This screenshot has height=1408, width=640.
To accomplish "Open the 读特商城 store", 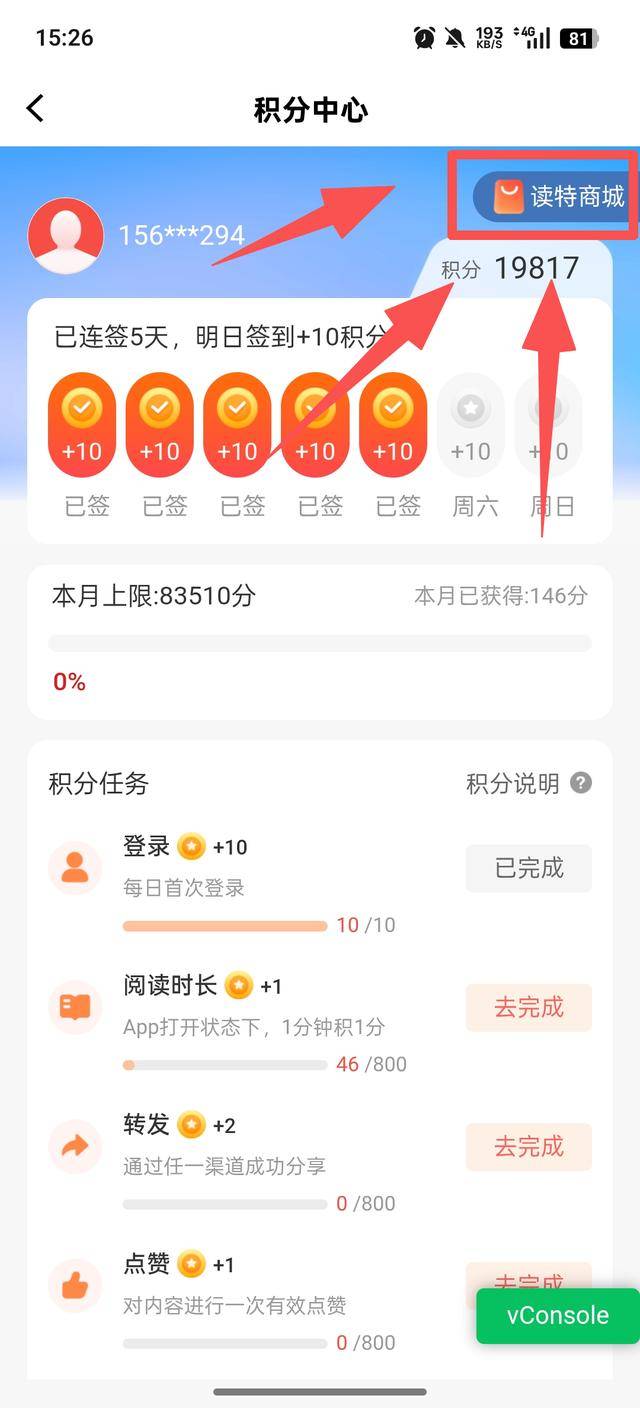I will pyautogui.click(x=559, y=196).
